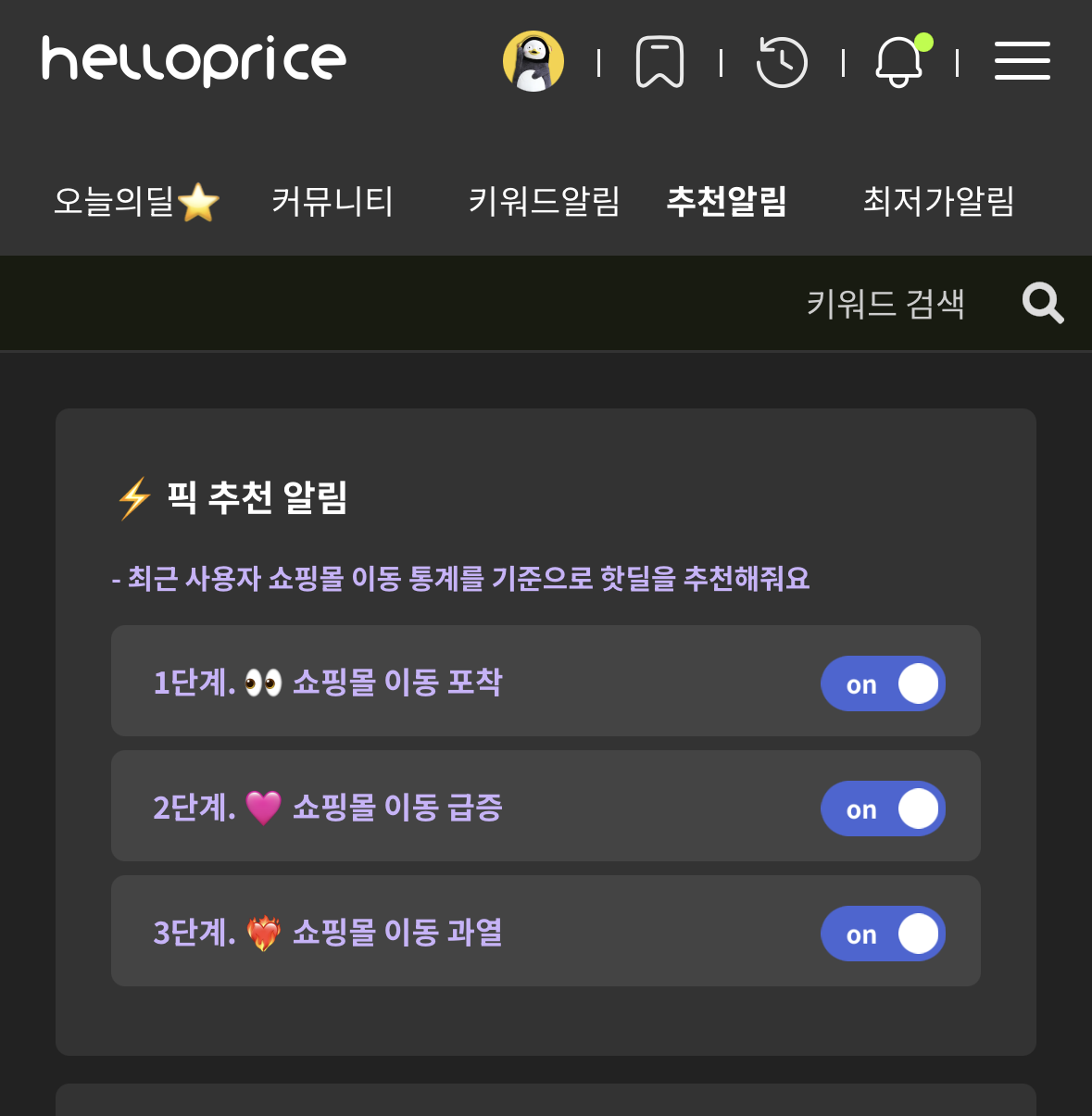Disable the 1단계 쇼핑몰 이동 포착 toggle
Viewport: 1092px width, 1116px height.
883,683
